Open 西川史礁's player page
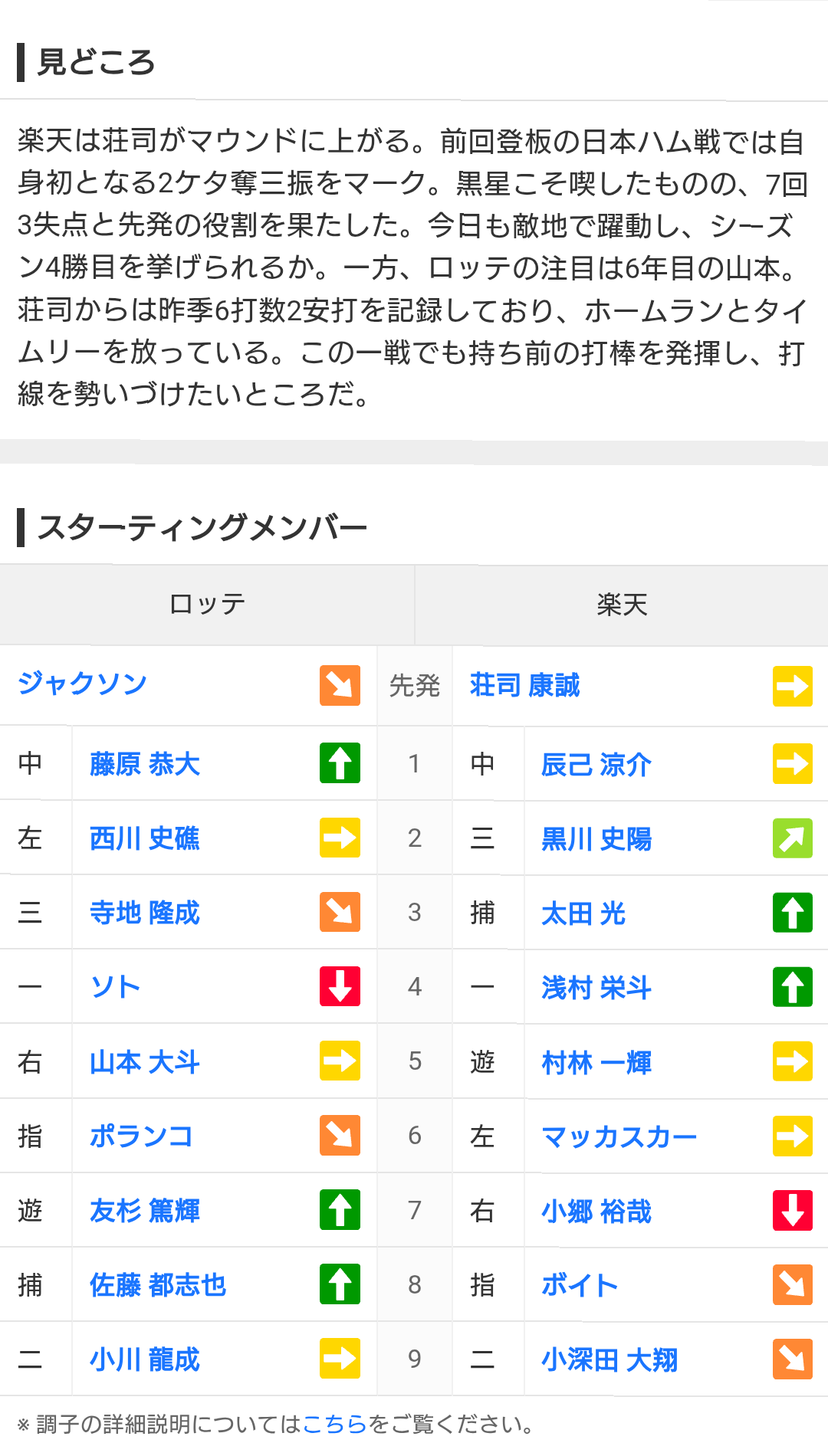 pyautogui.click(x=145, y=838)
